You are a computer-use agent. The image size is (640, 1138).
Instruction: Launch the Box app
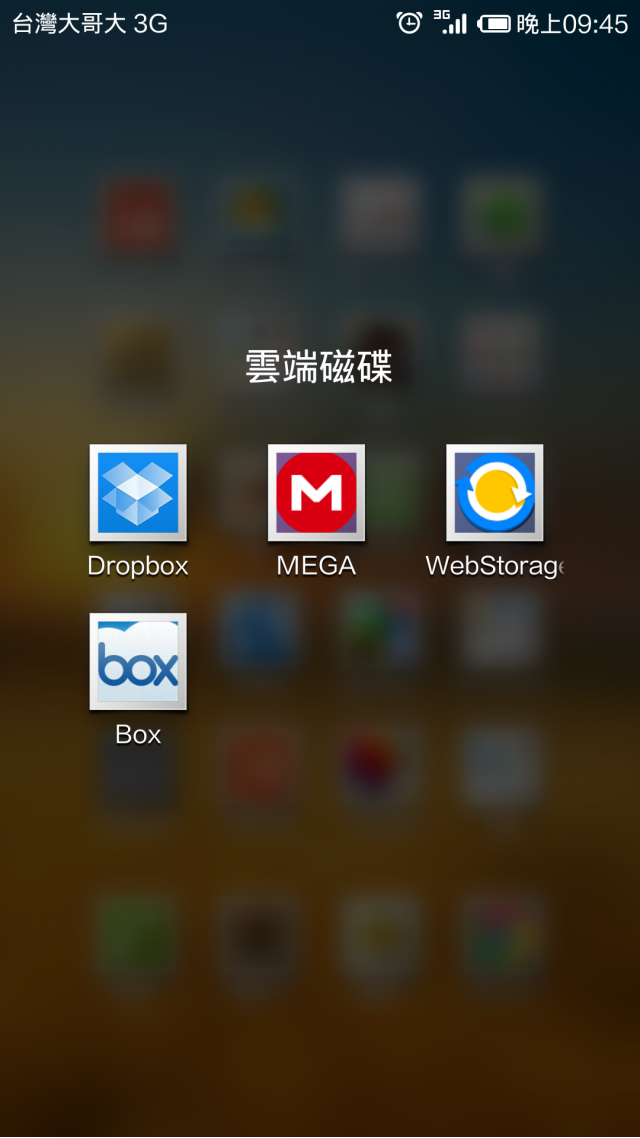tap(138, 662)
